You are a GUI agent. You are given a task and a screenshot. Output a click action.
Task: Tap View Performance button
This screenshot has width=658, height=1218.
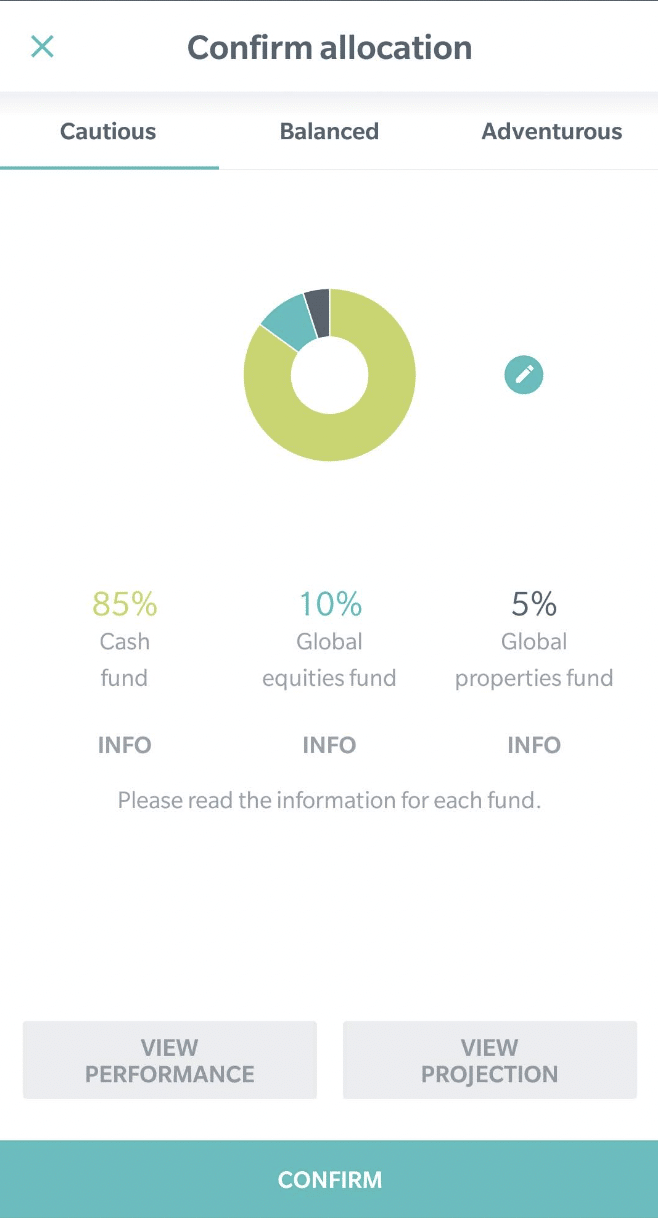(x=170, y=1061)
